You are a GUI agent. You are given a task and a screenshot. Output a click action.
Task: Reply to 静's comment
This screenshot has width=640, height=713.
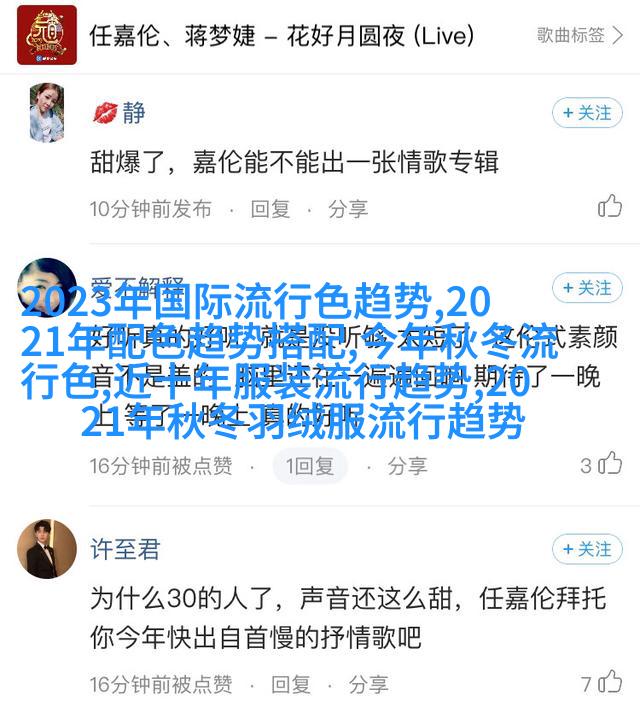270,209
